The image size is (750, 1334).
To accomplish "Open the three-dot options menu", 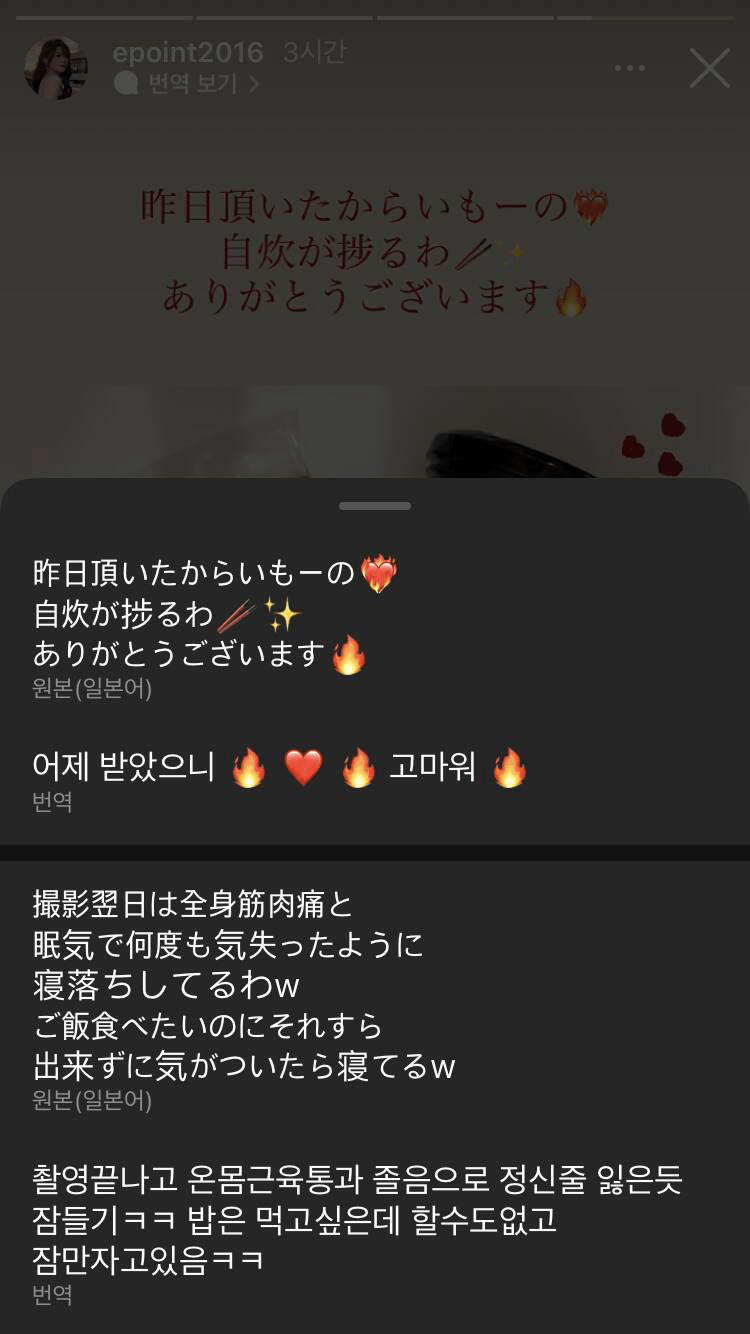I will pos(629,68).
